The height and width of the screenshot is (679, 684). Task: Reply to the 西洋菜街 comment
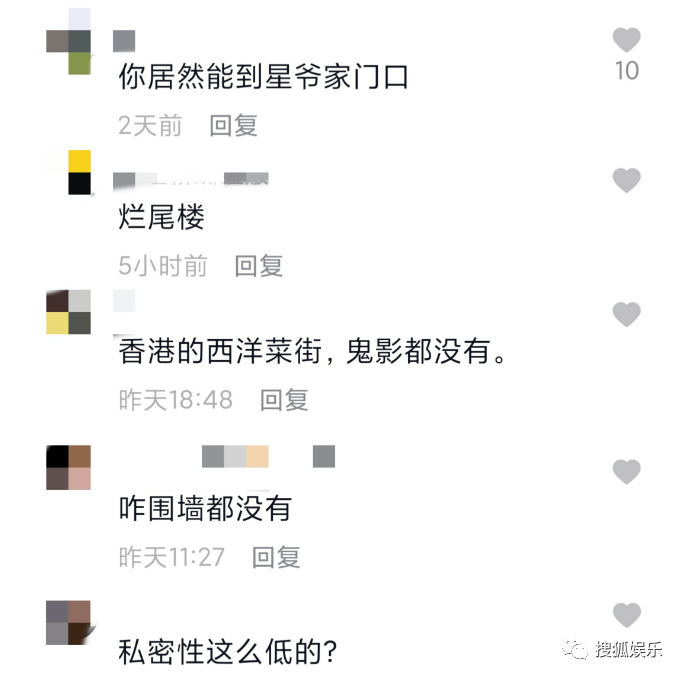pyautogui.click(x=284, y=400)
